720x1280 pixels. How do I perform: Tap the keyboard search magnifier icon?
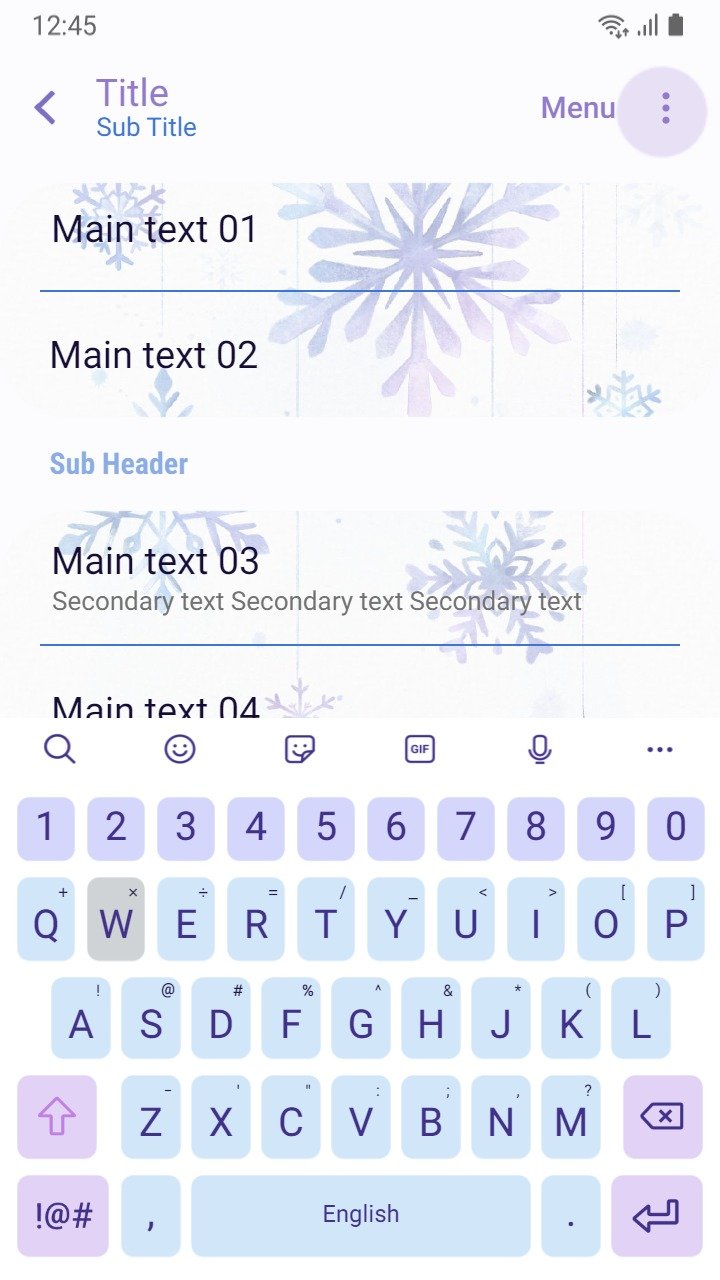(60, 748)
